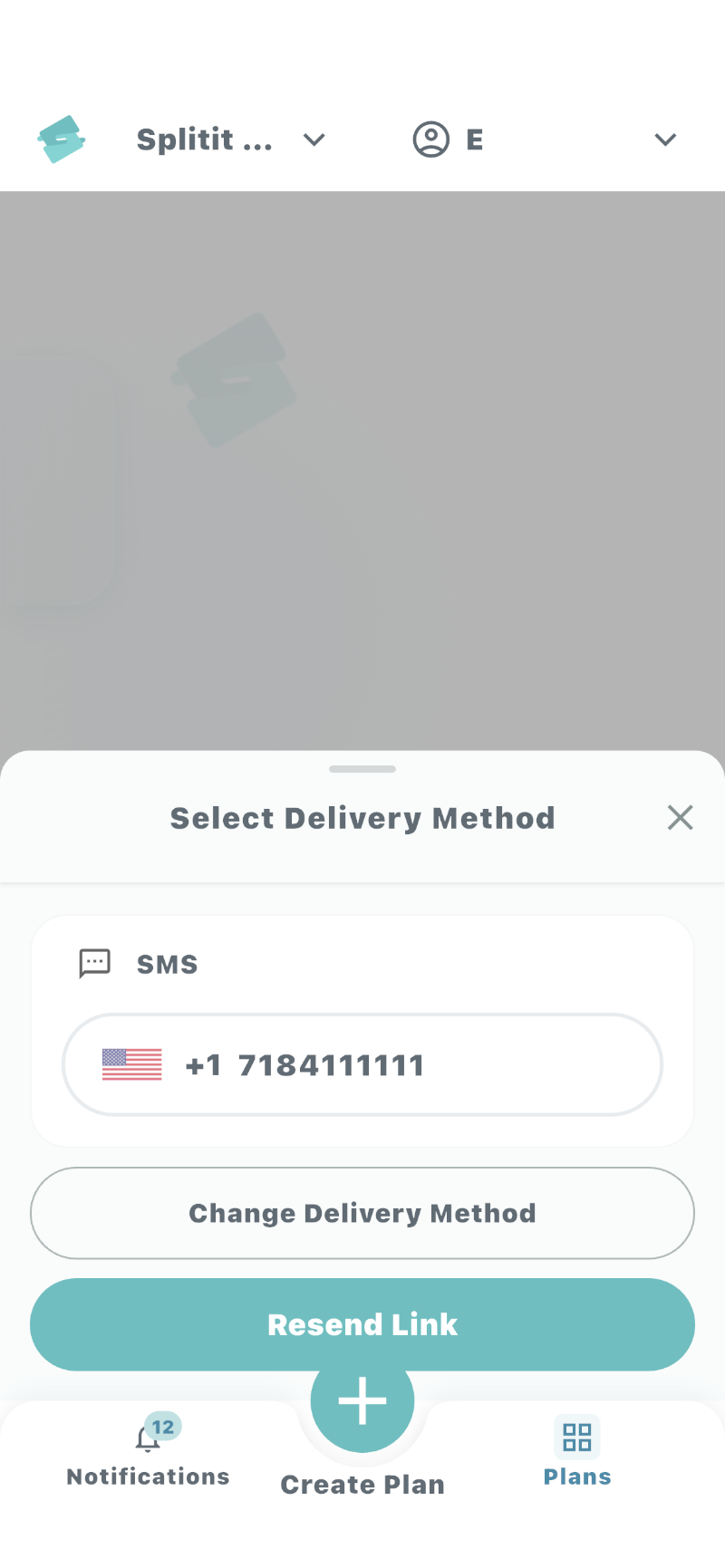Viewport: 725px width, 1568px height.
Task: Open the profile account icon
Action: (432, 139)
